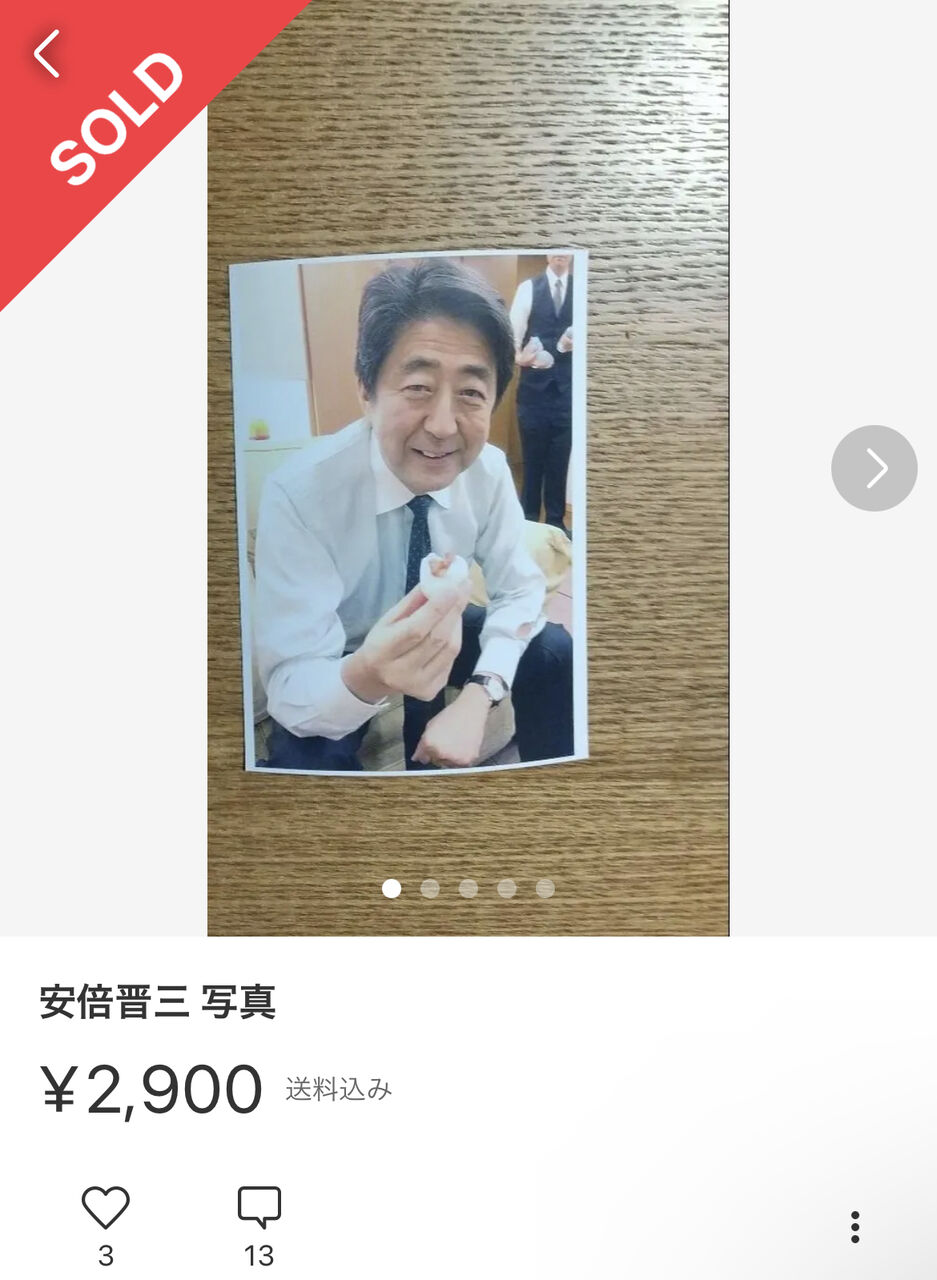Show the next product photo
Image resolution: width=937 pixels, height=1280 pixels.
[874, 468]
